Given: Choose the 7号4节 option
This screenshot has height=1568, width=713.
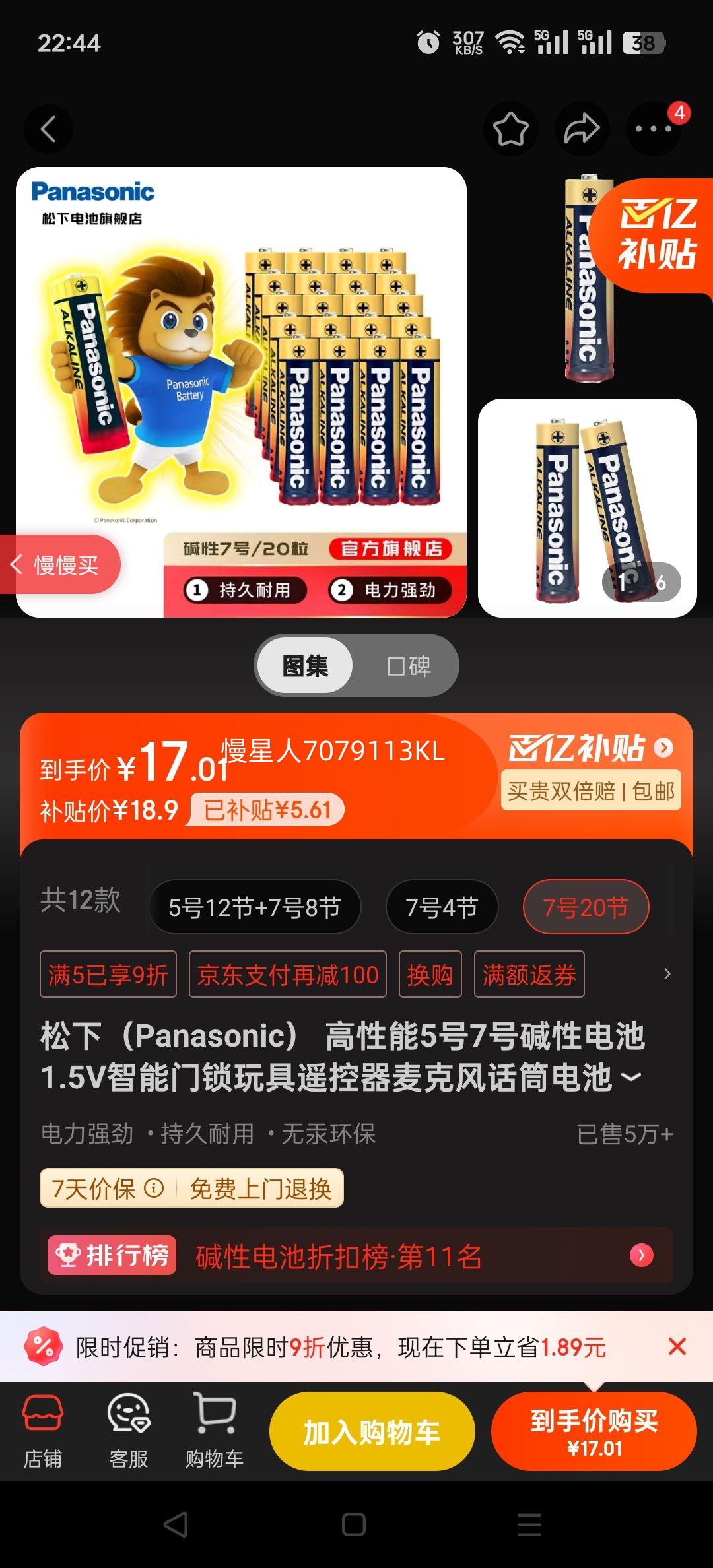Looking at the screenshot, I should (x=442, y=907).
